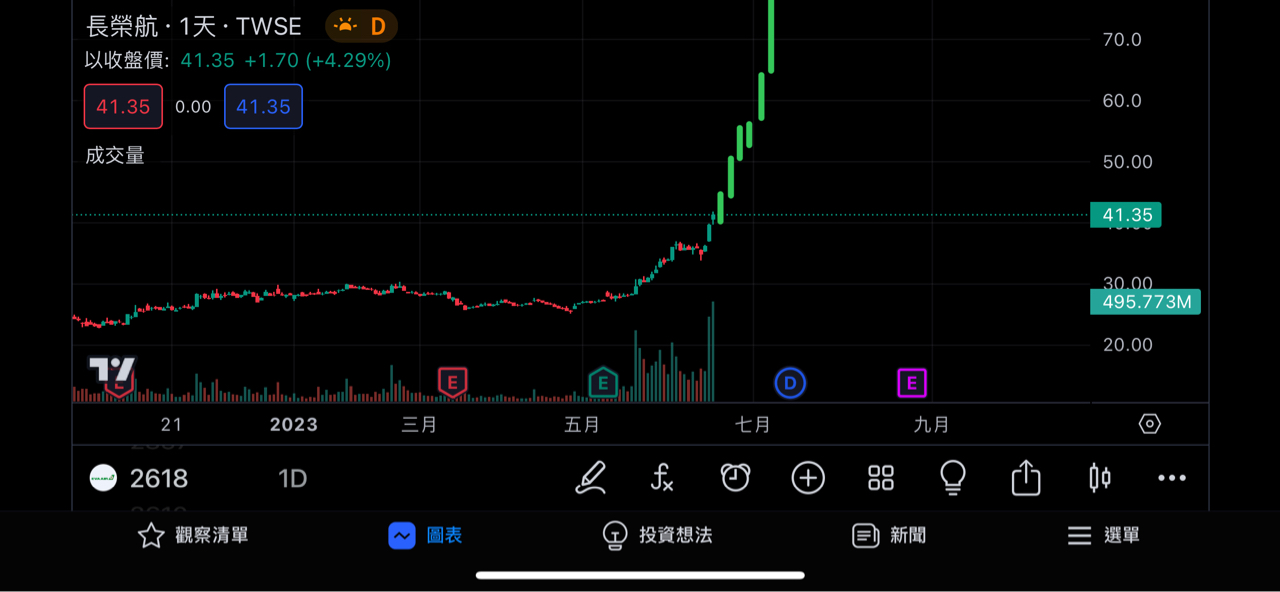Open the ideas lightbulb icon

[953, 478]
